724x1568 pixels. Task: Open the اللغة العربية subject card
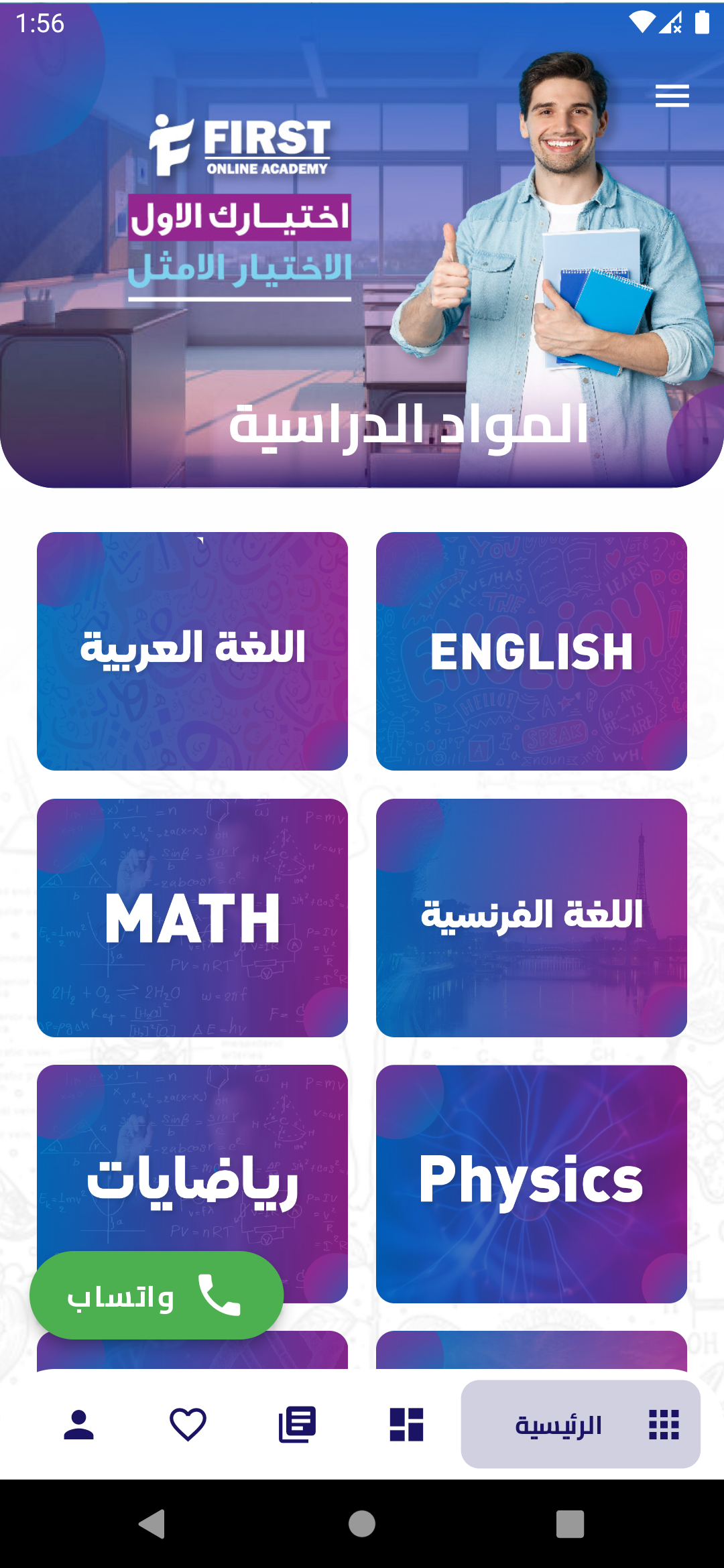[192, 651]
